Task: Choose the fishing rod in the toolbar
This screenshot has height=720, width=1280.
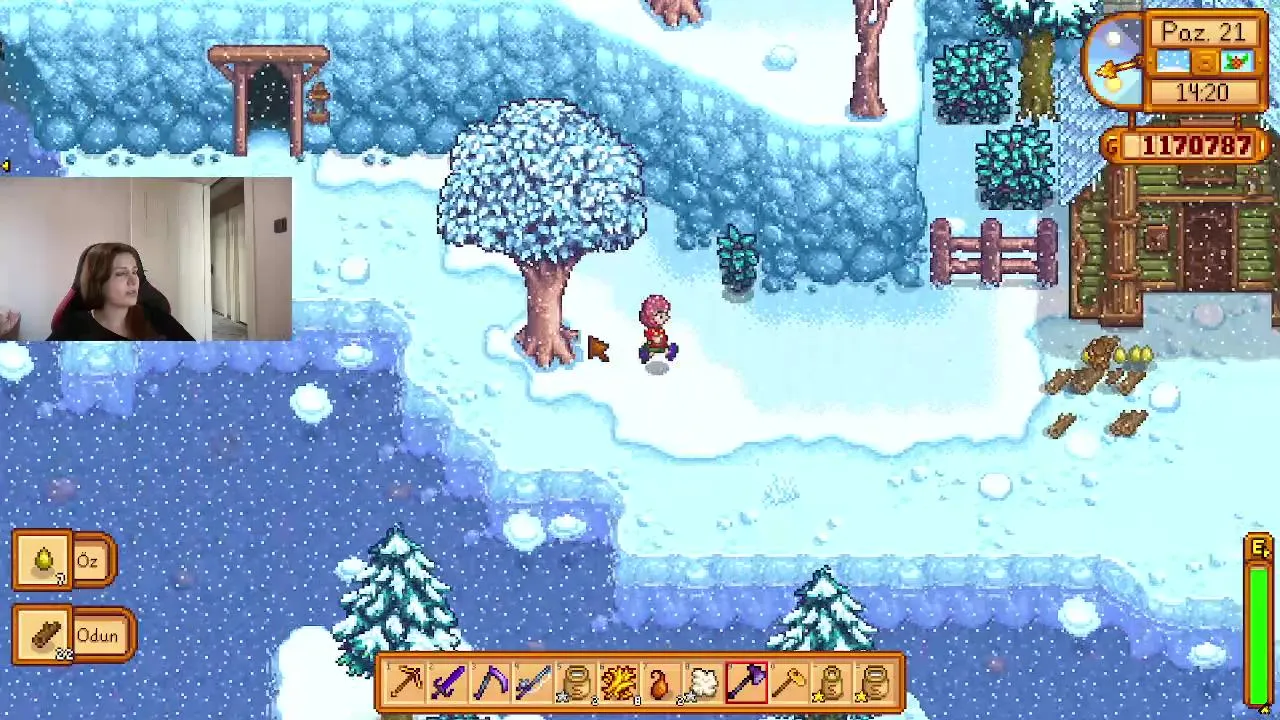Action: pyautogui.click(x=534, y=683)
